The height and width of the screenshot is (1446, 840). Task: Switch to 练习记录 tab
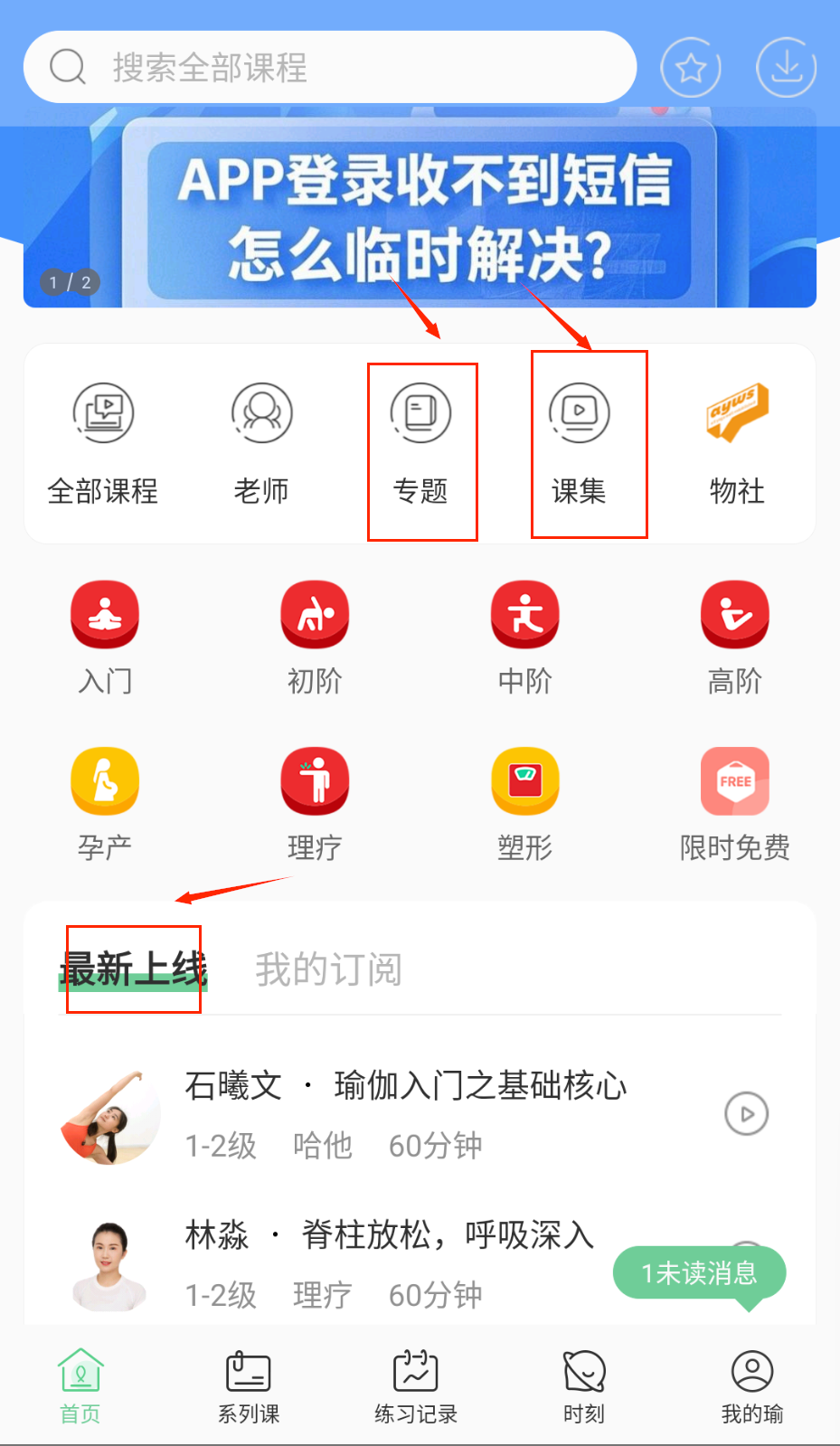click(x=416, y=1387)
